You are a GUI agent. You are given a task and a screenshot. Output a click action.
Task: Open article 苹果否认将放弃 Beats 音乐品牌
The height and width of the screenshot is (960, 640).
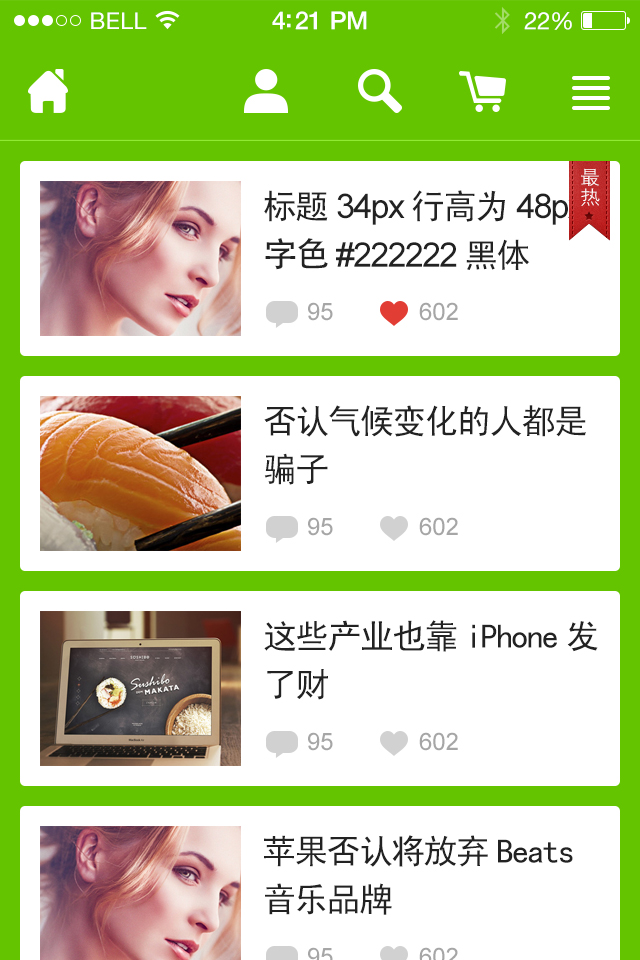[x=418, y=875]
